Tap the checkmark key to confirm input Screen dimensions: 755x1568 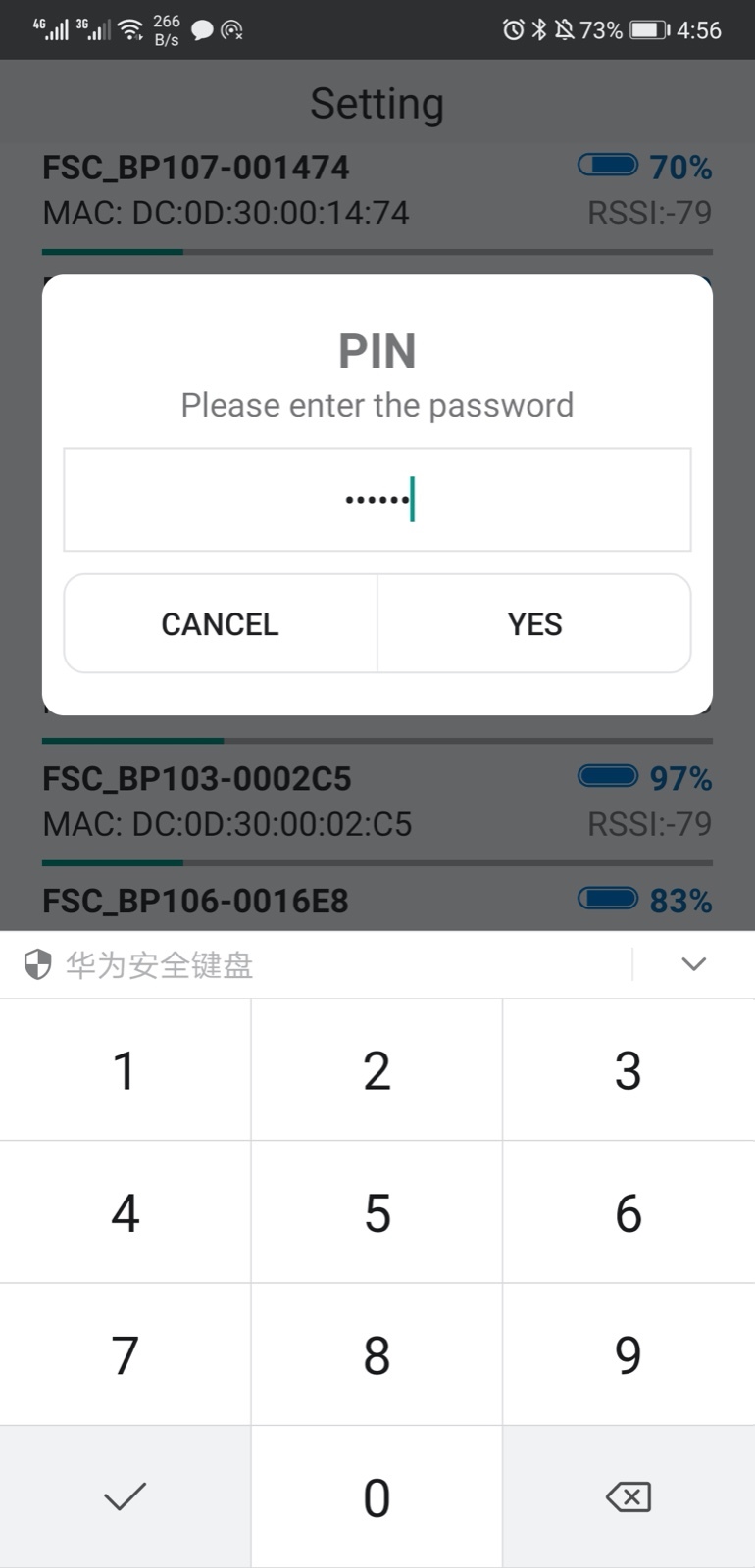(125, 1496)
